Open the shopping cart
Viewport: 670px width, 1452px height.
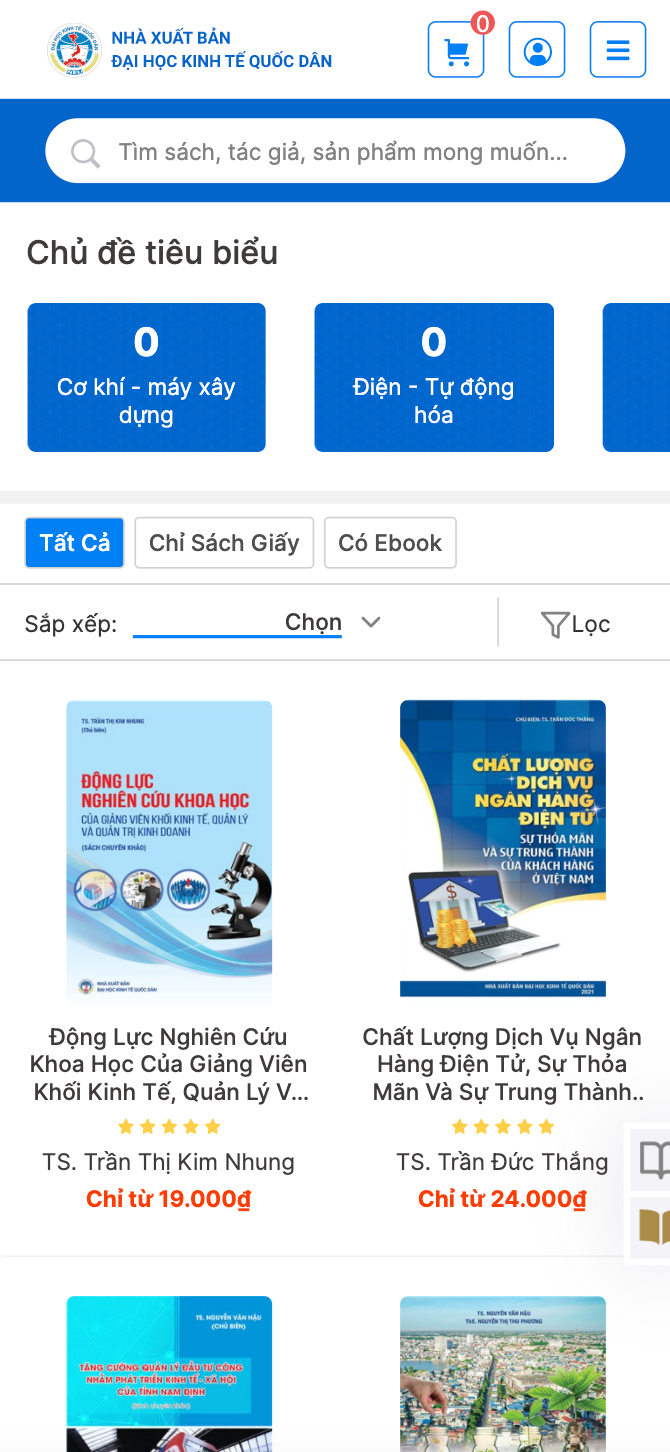pyautogui.click(x=456, y=50)
